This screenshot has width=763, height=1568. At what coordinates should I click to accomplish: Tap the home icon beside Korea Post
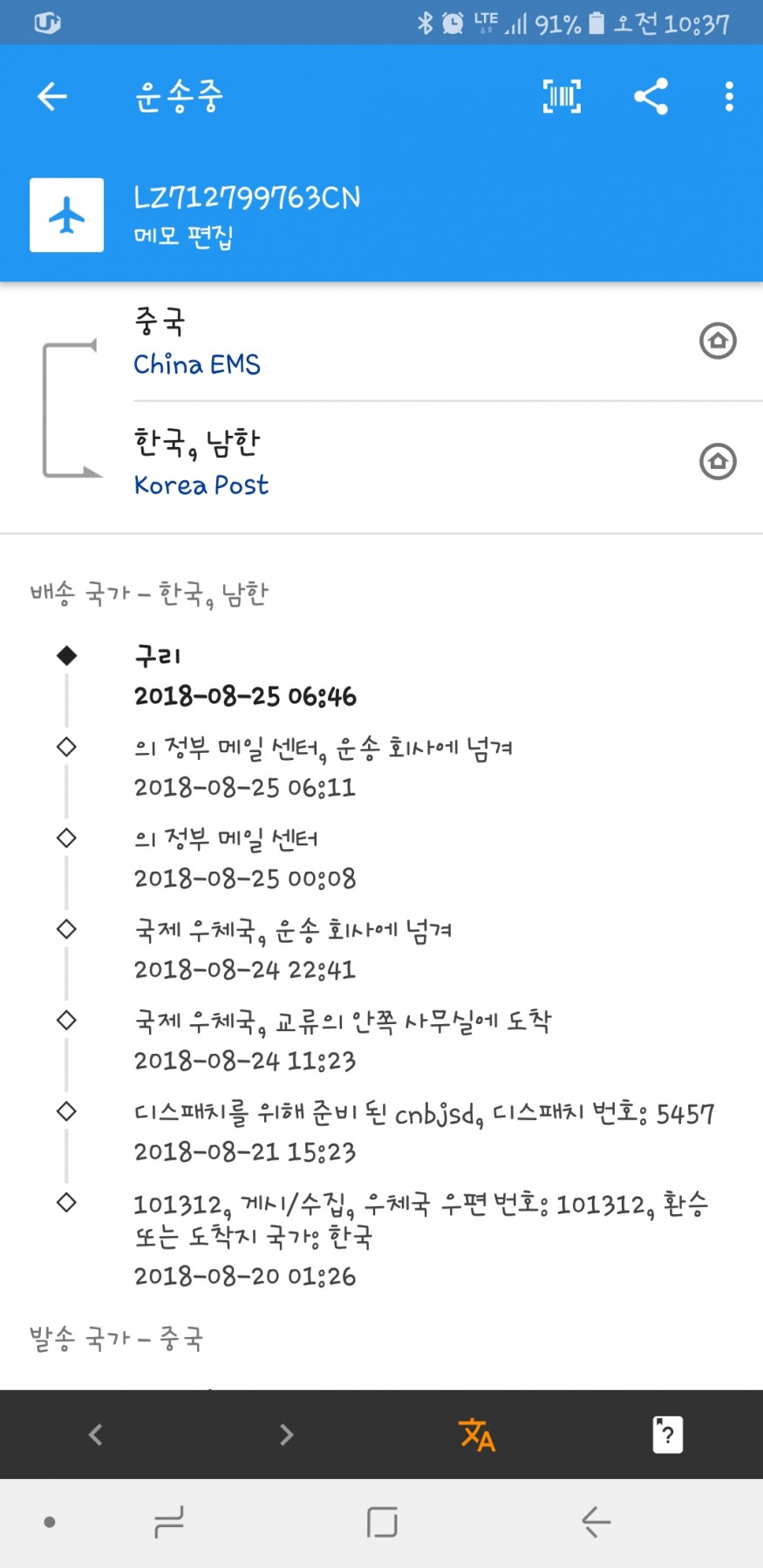718,461
